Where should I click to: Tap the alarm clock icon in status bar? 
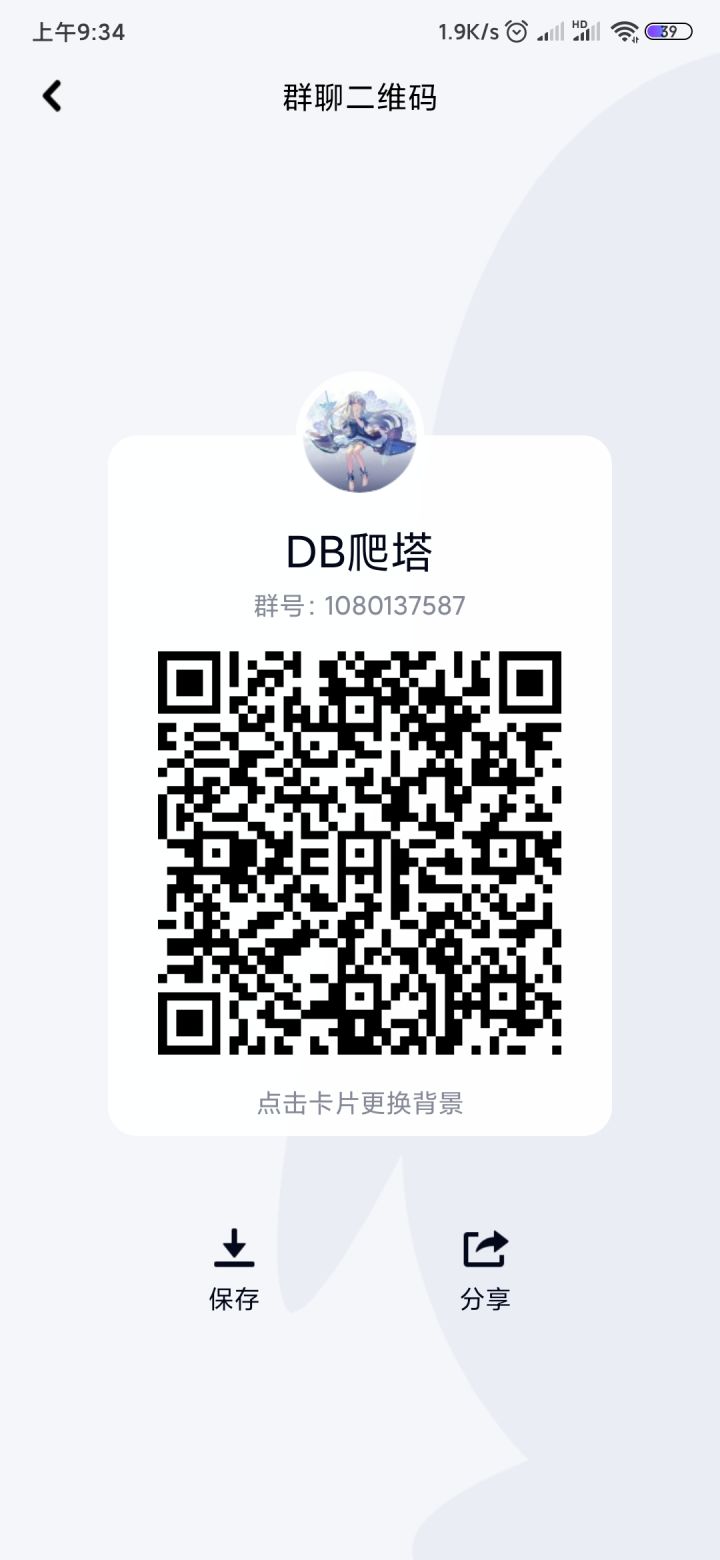(516, 31)
